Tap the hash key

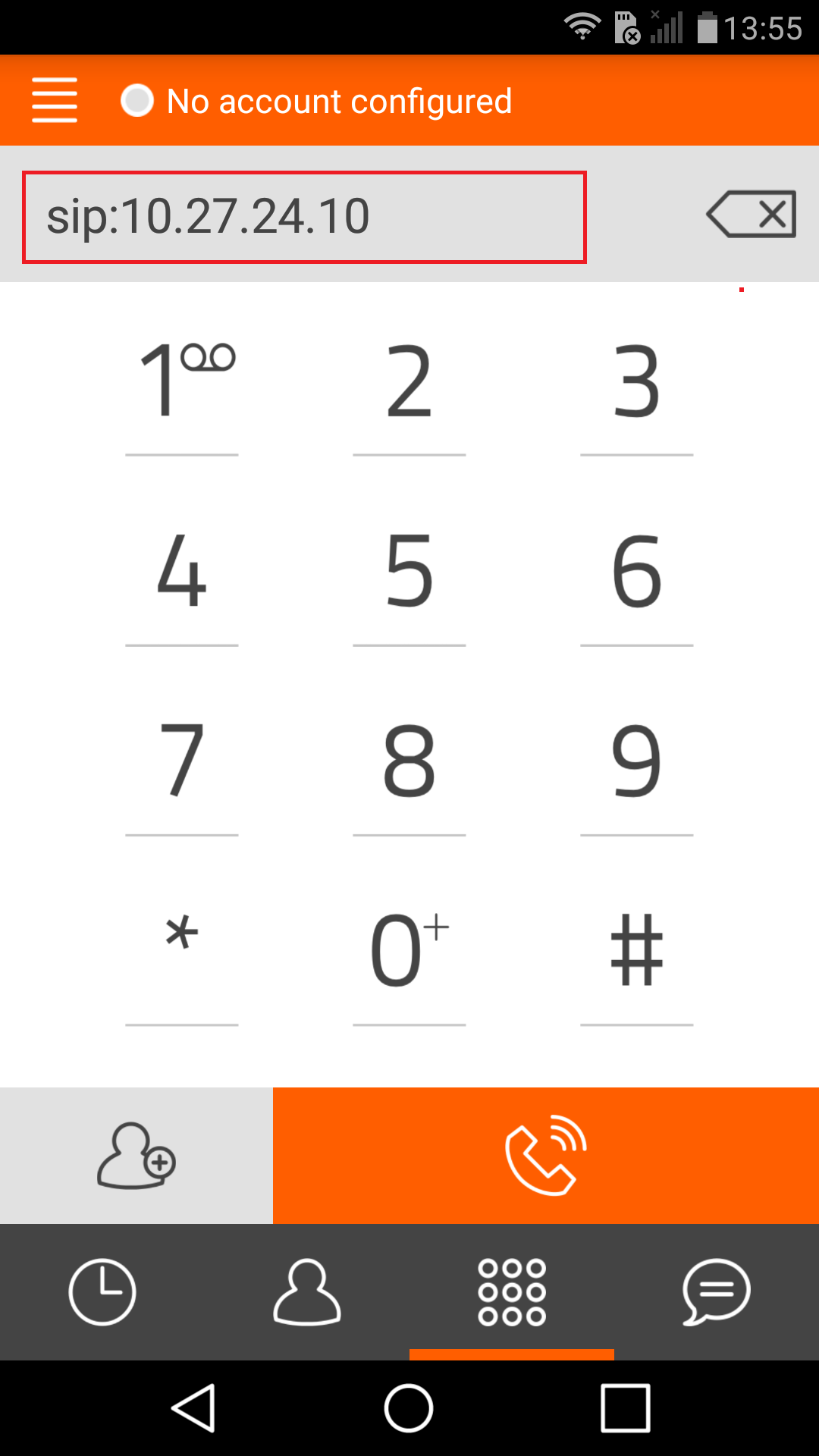[x=637, y=950]
